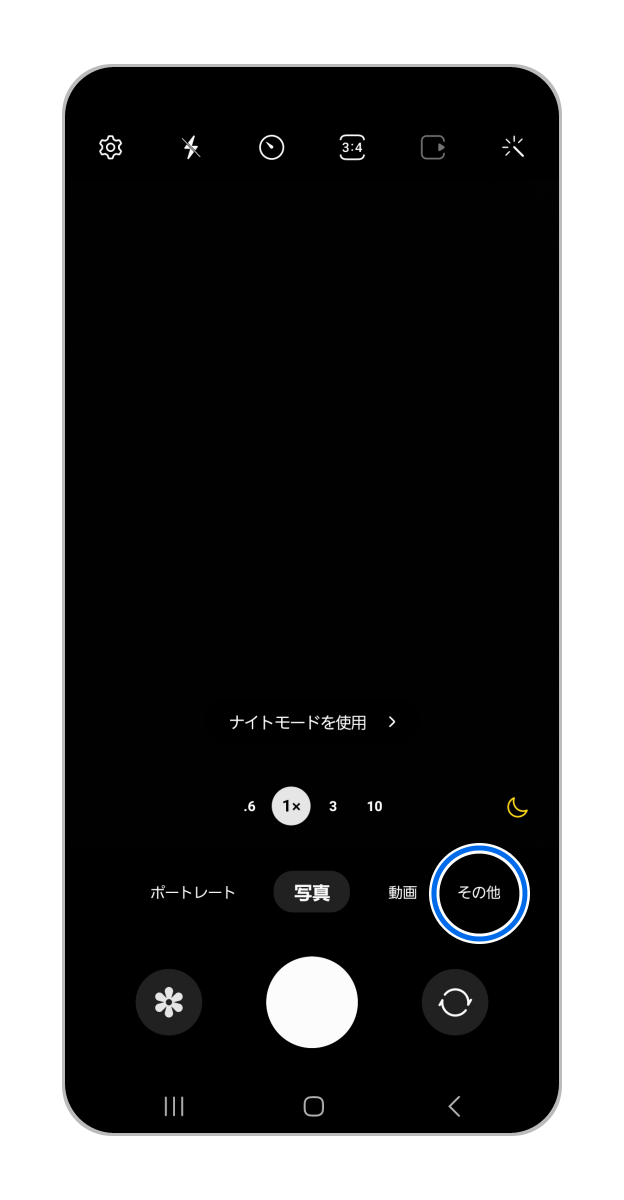The image size is (624, 1200).
Task: Open the gallery thumbnail
Action: tap(169, 1002)
